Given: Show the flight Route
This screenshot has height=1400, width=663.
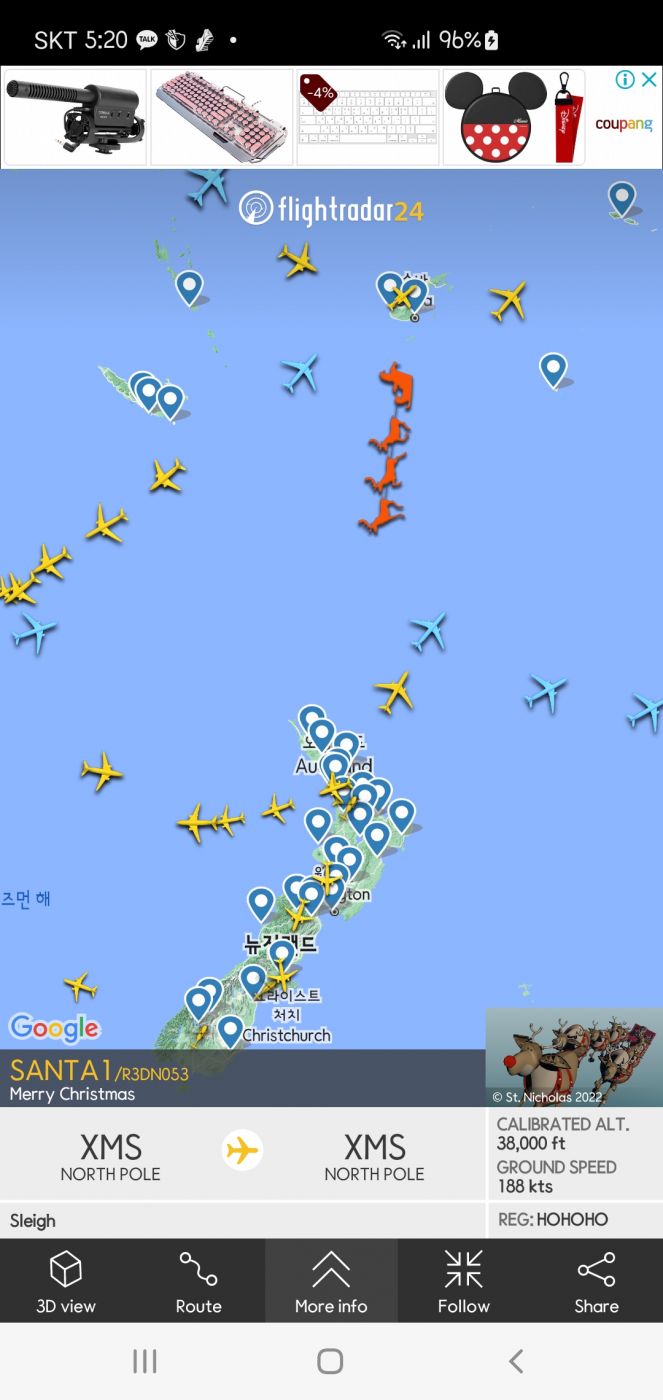Looking at the screenshot, I should click(x=198, y=1281).
